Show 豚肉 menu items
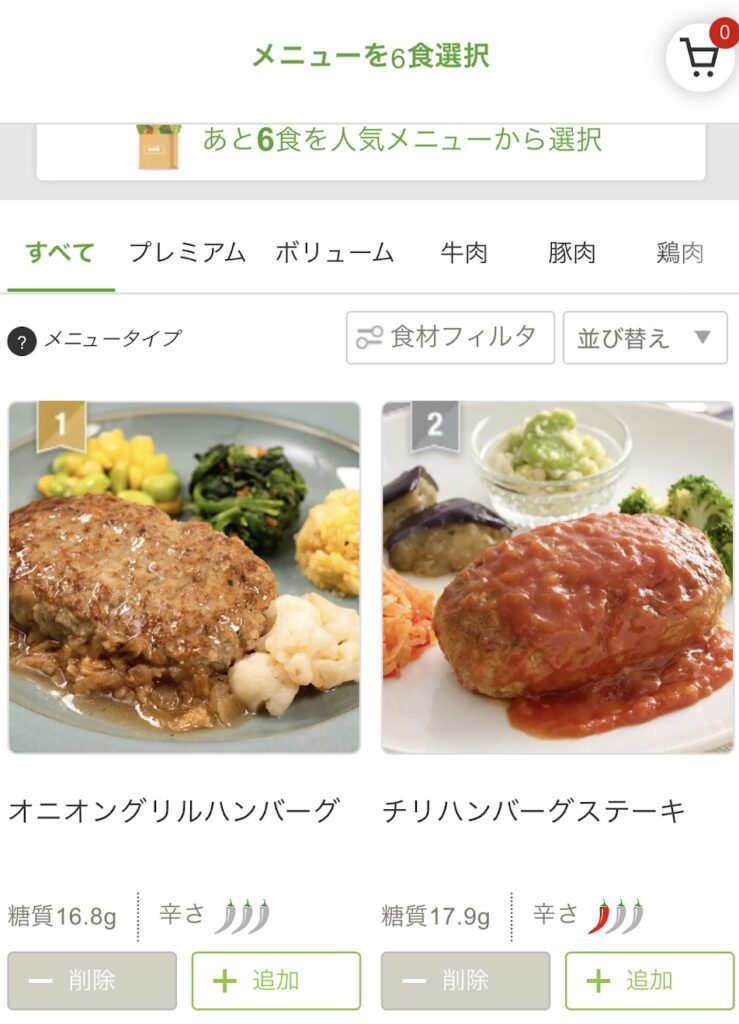Image resolution: width=739 pixels, height=1024 pixels. point(572,254)
